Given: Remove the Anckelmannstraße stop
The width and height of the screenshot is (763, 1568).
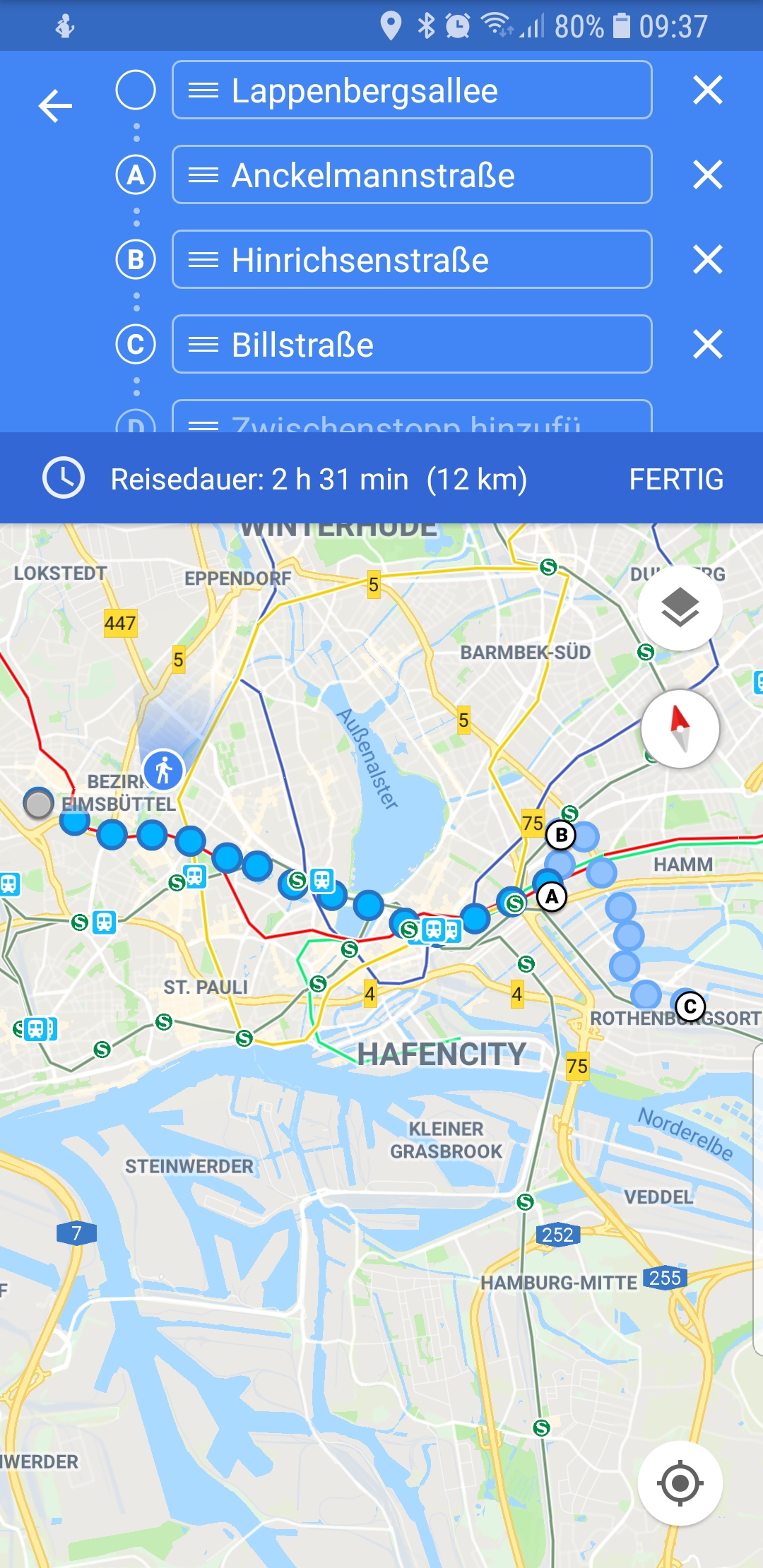Looking at the screenshot, I should point(707,175).
